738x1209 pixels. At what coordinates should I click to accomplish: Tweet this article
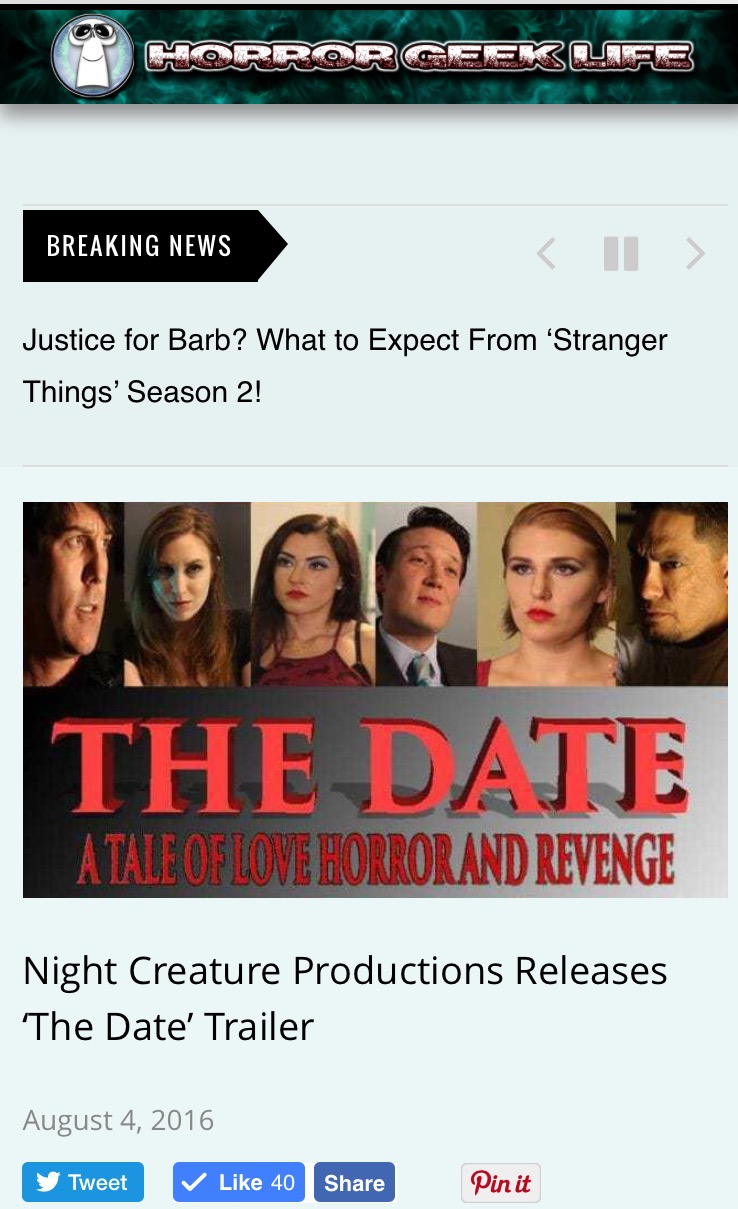(x=83, y=1182)
